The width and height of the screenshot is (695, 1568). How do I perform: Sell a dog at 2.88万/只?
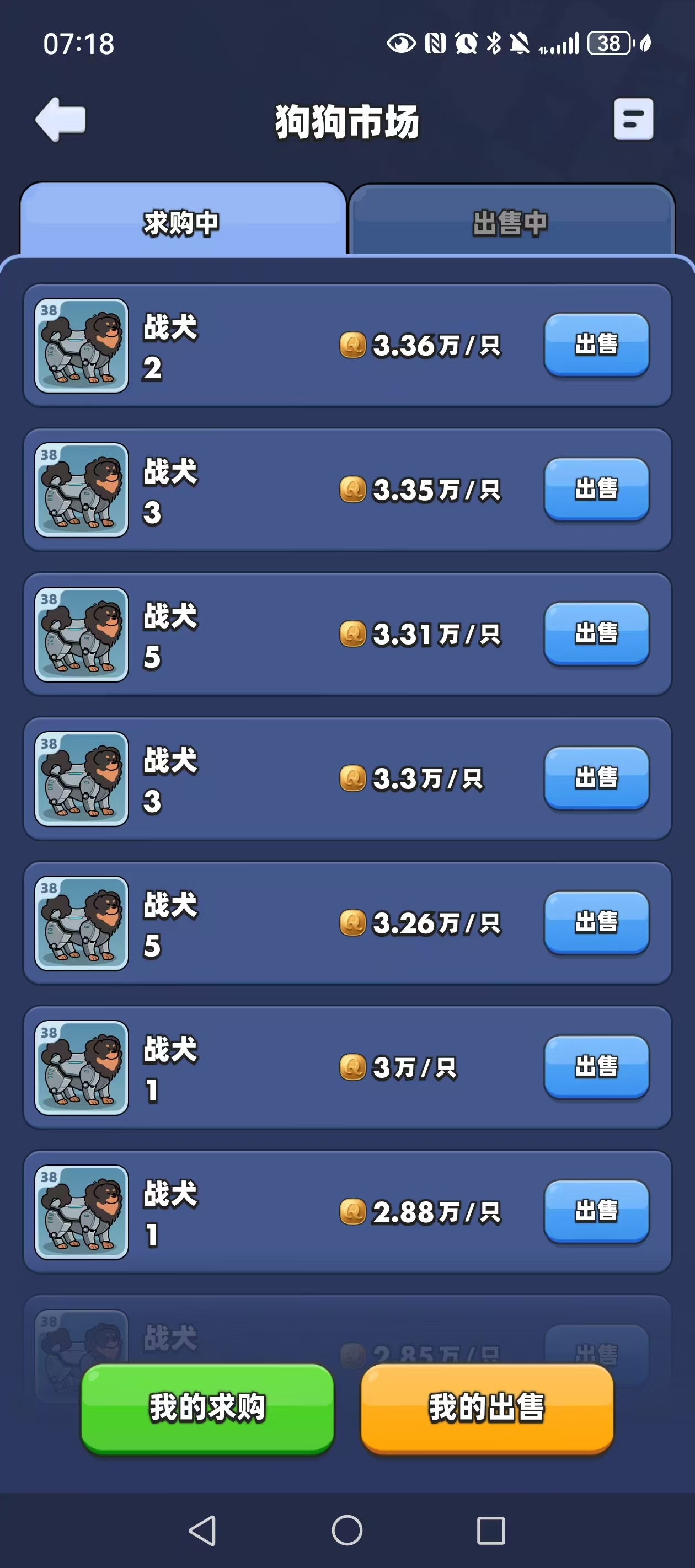(596, 1210)
